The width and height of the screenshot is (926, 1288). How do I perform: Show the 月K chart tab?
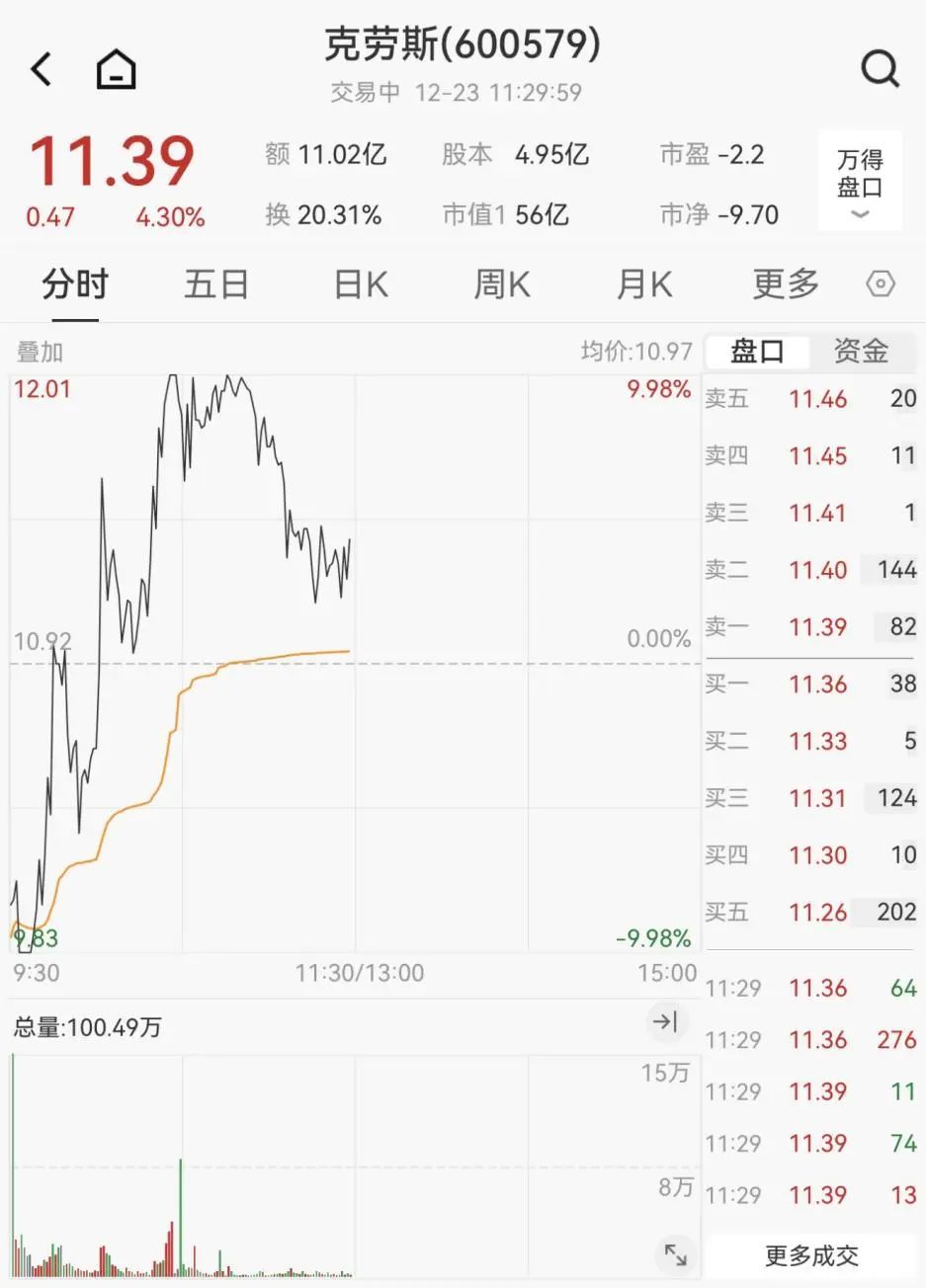(x=644, y=284)
